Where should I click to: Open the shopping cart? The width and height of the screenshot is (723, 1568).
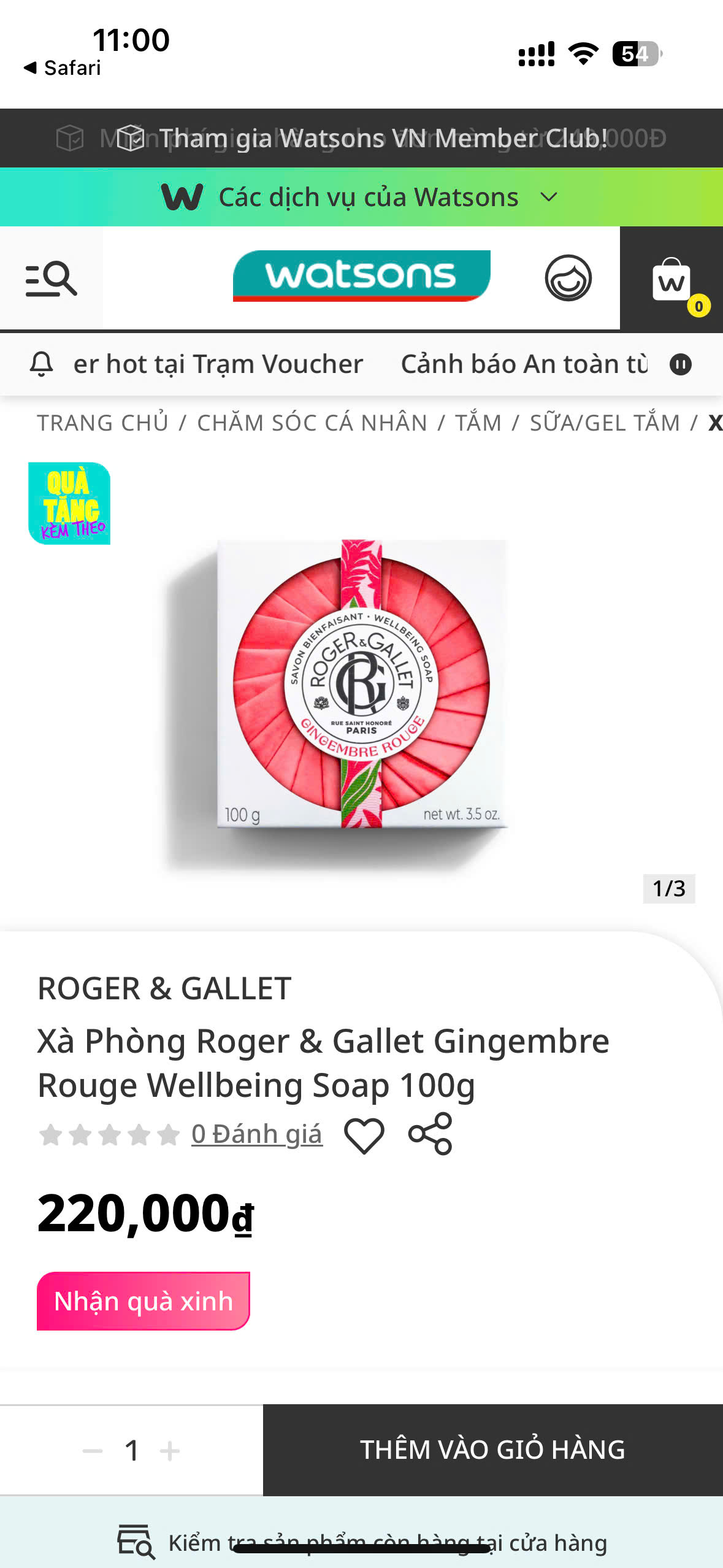671,280
